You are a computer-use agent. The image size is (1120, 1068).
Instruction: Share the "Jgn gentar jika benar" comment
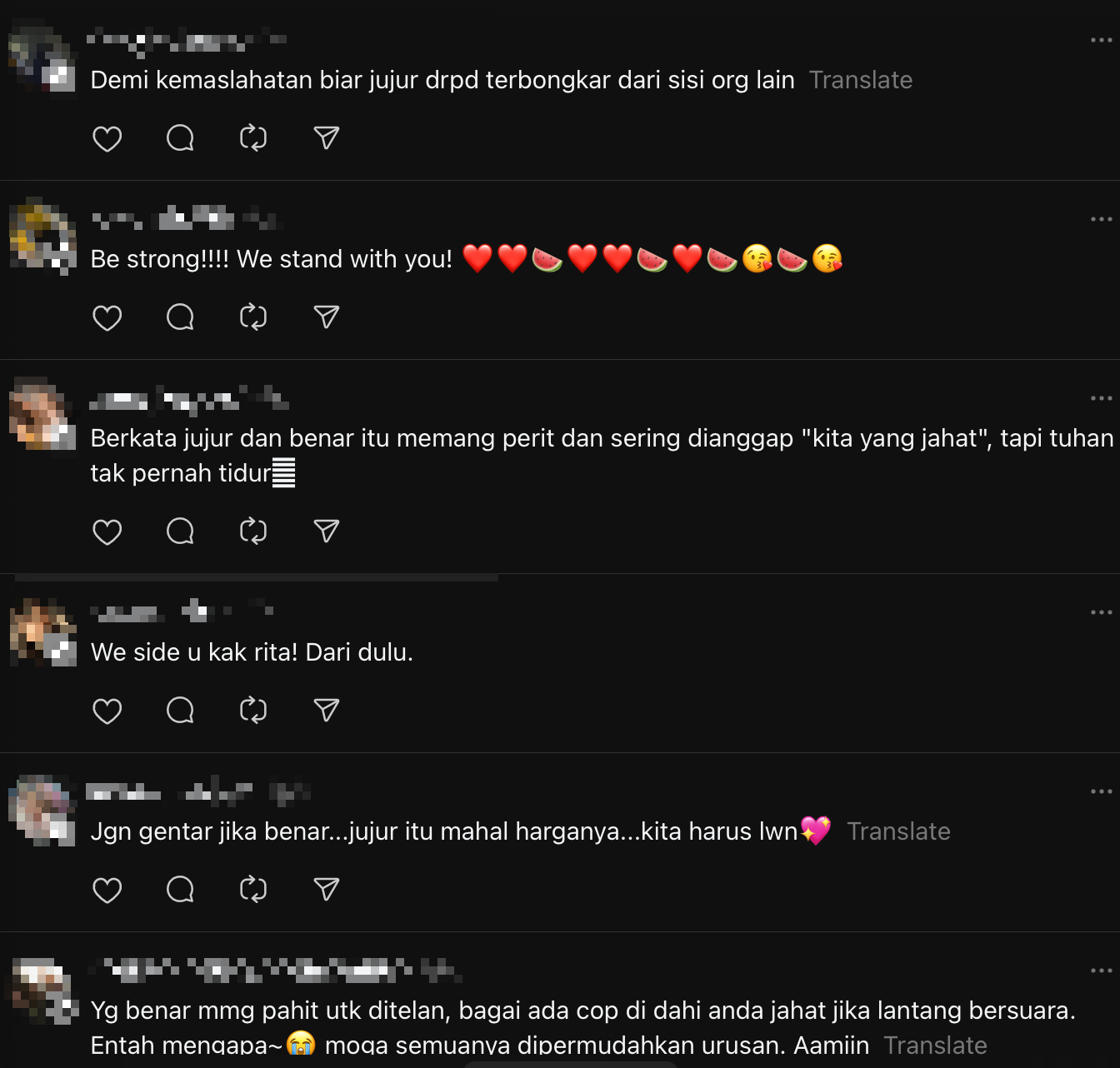coord(326,890)
